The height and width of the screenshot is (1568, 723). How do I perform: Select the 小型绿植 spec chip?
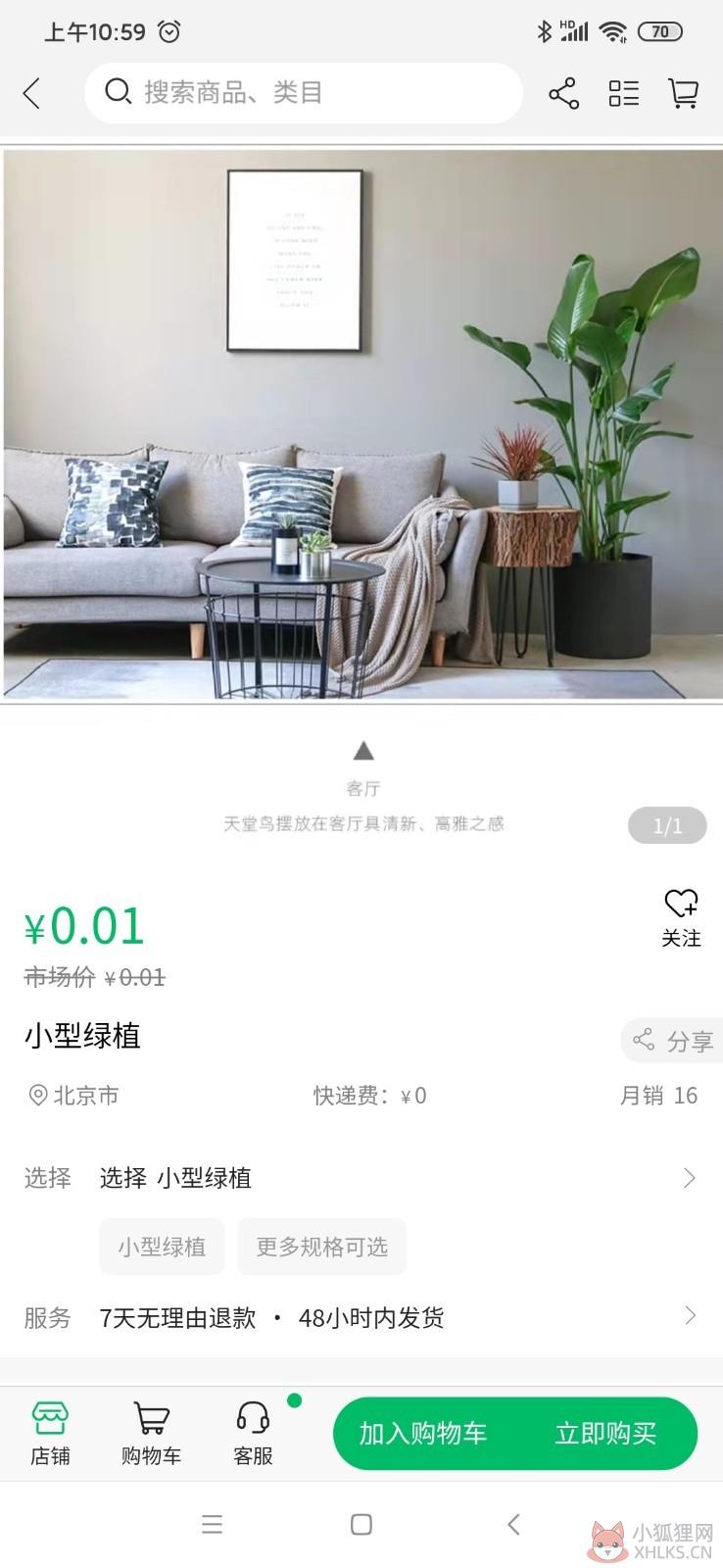point(162,1247)
